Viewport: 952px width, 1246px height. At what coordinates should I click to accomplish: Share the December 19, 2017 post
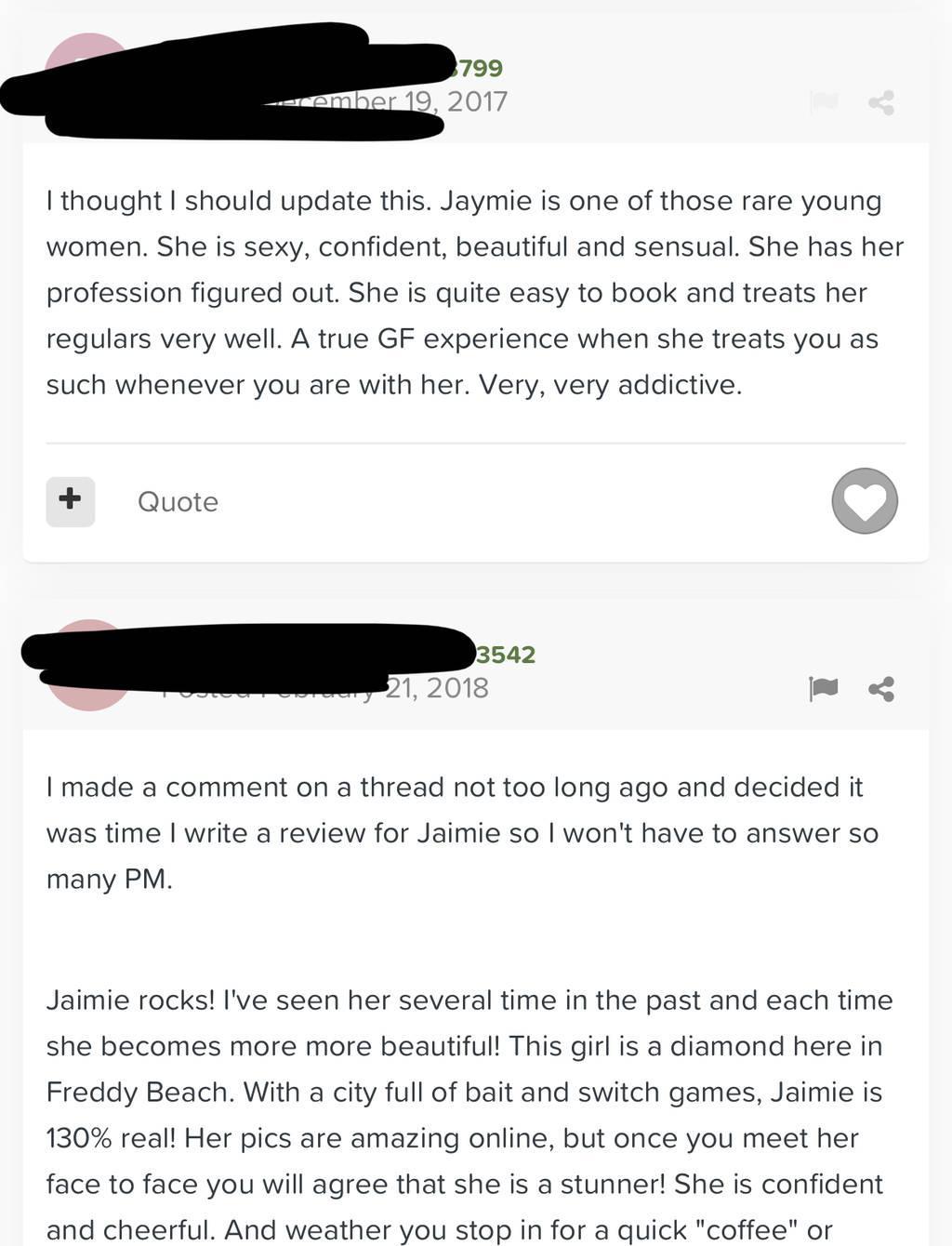tap(880, 102)
